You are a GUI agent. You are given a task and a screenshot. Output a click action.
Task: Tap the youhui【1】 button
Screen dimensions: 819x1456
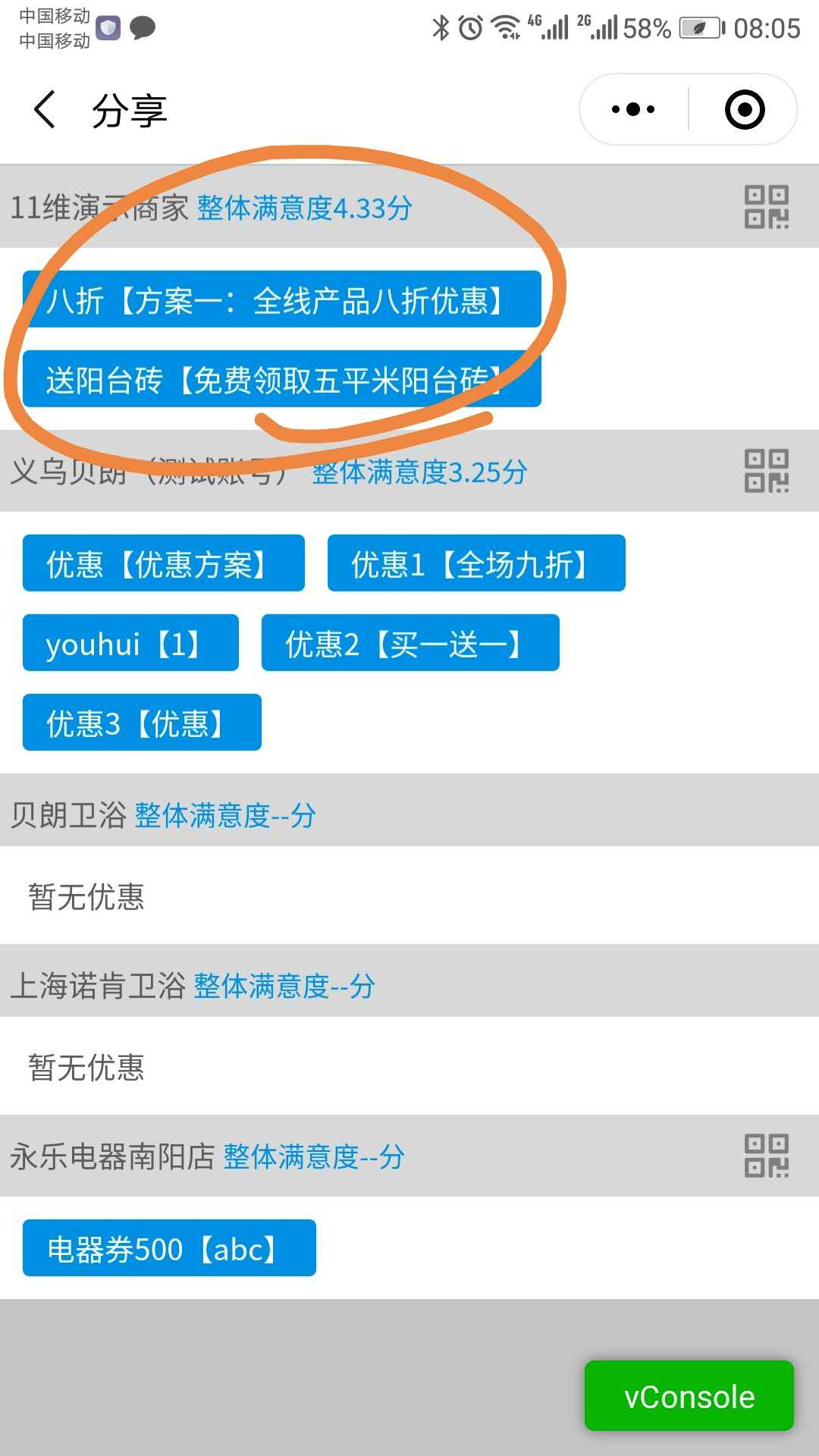click(x=130, y=643)
